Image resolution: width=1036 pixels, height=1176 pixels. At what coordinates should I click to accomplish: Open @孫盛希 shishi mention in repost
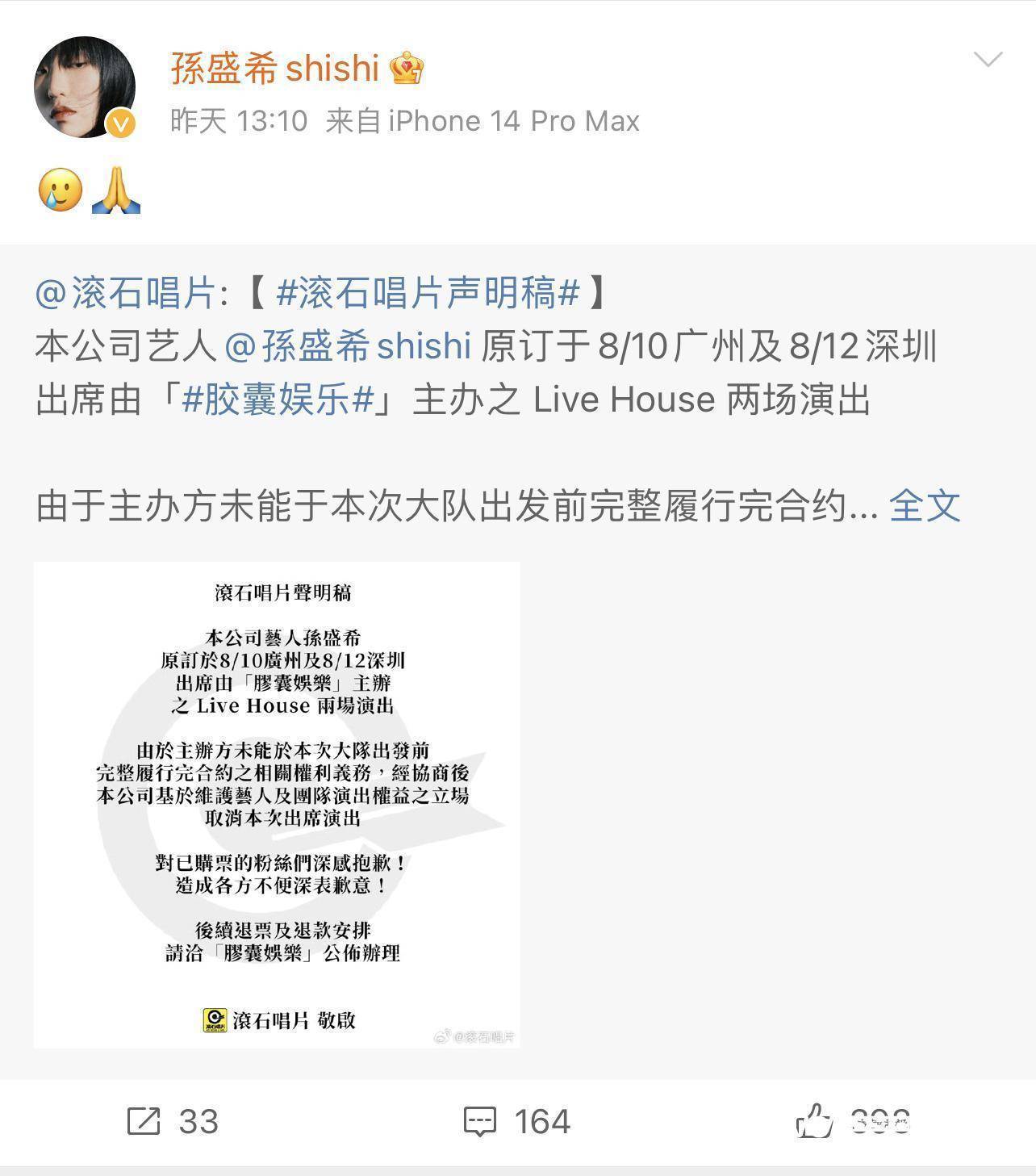[347, 346]
